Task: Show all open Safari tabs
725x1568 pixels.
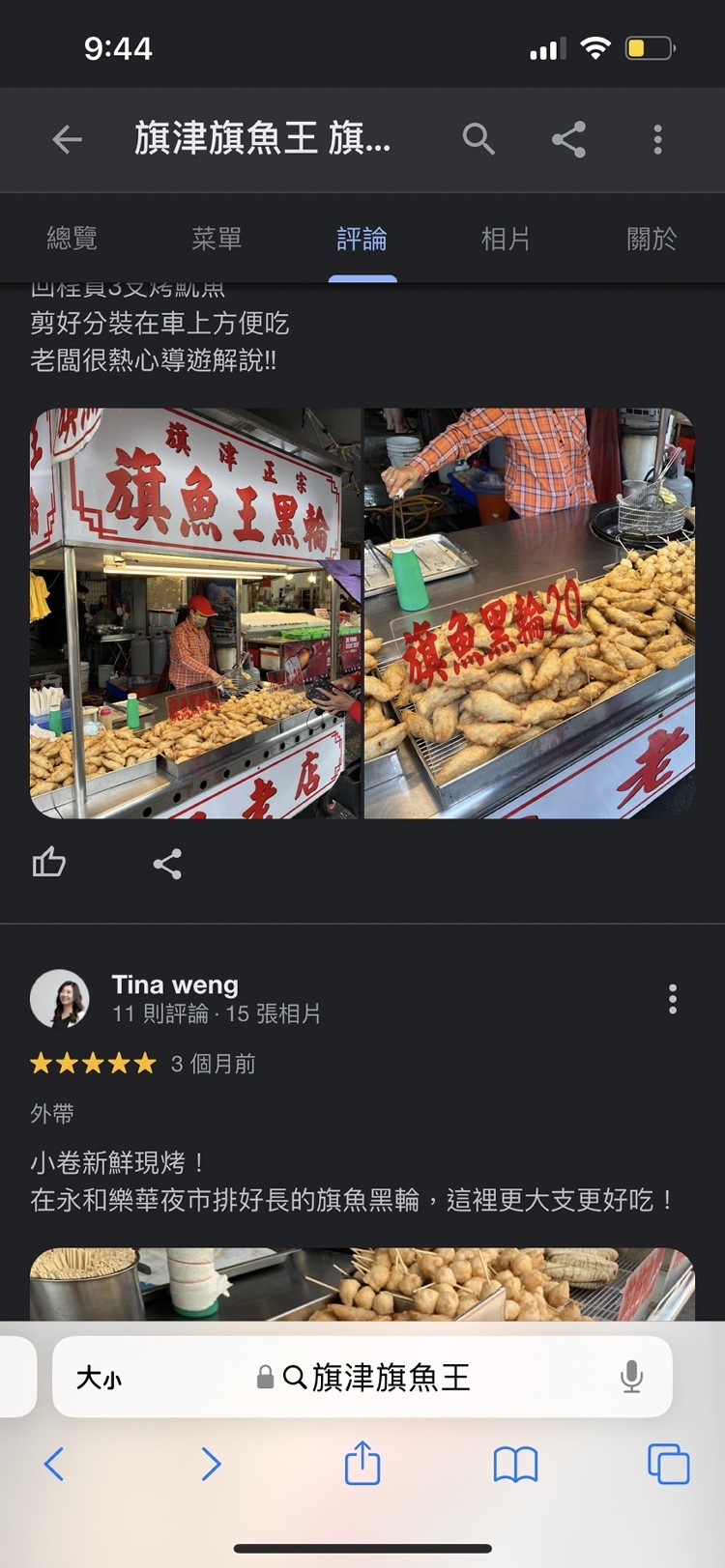Action: 668,1464
